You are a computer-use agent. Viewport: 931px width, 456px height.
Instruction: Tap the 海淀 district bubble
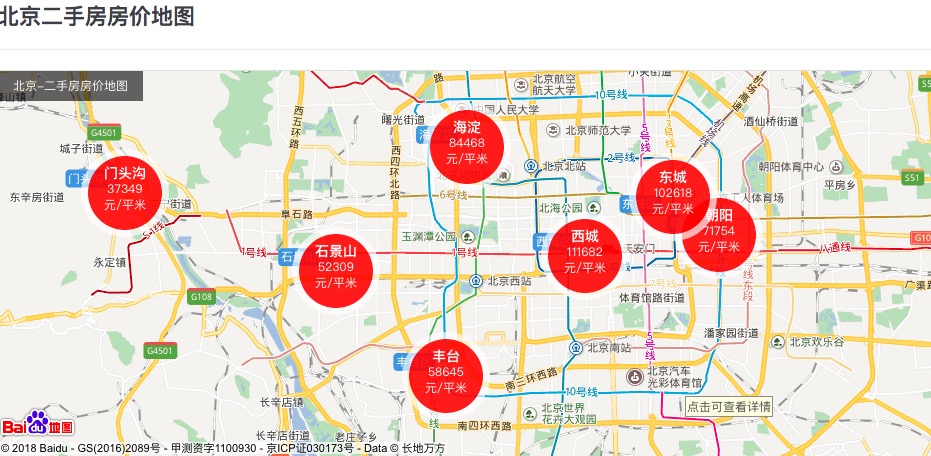point(467,143)
